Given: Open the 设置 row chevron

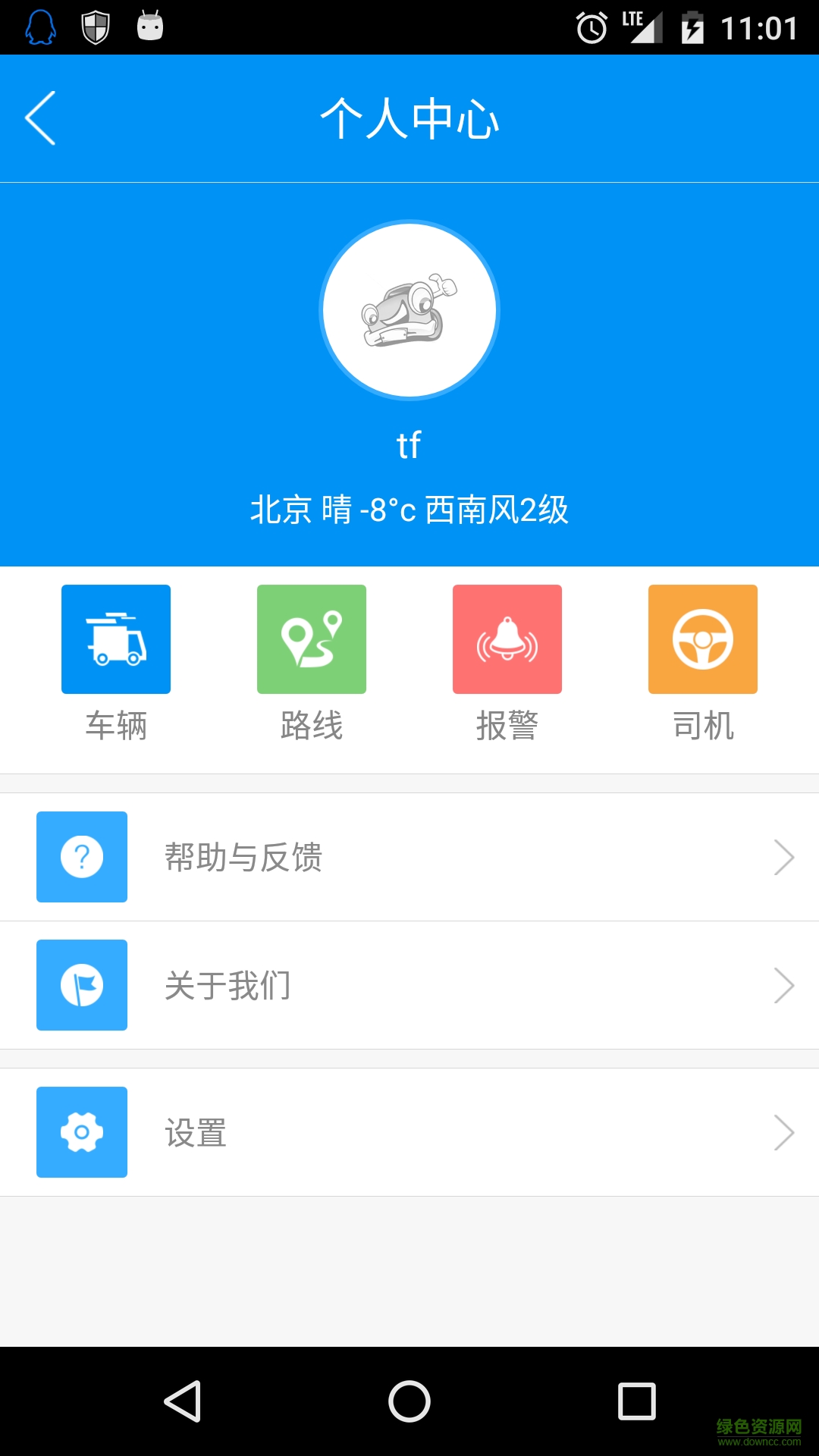Looking at the screenshot, I should click(x=785, y=1132).
